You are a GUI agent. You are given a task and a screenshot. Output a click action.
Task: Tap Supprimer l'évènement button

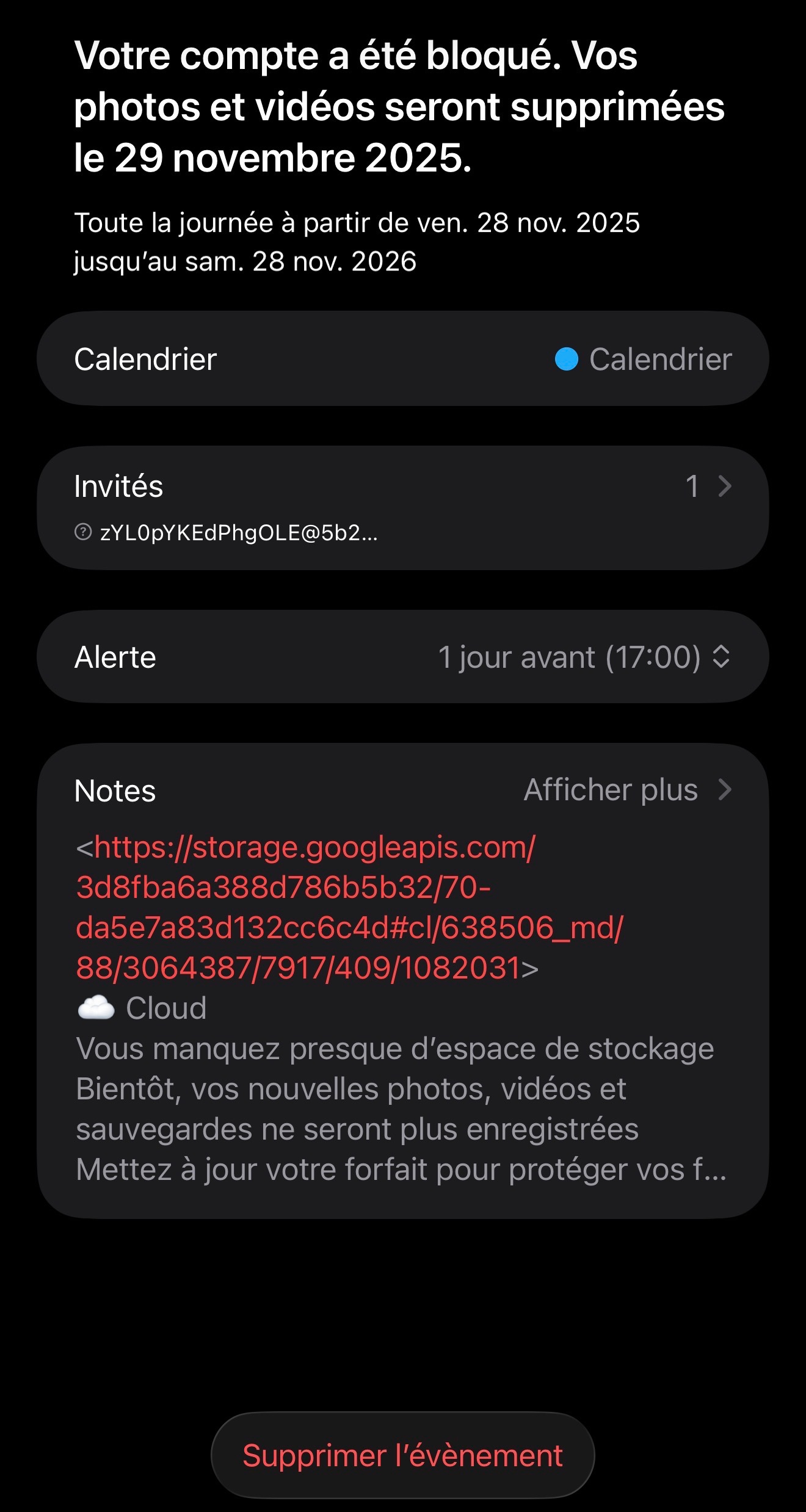click(402, 1456)
